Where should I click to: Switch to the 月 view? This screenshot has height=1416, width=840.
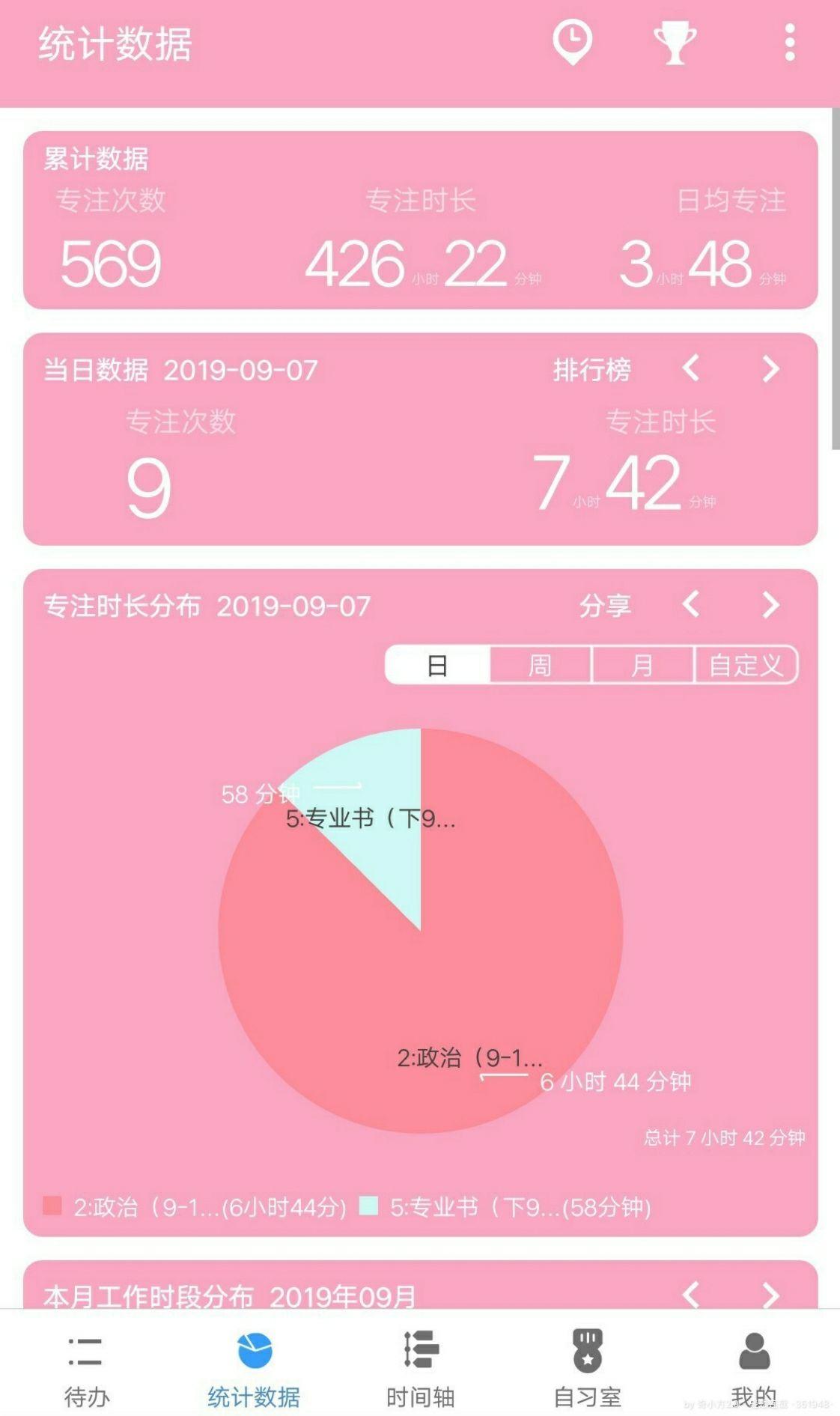[642, 665]
